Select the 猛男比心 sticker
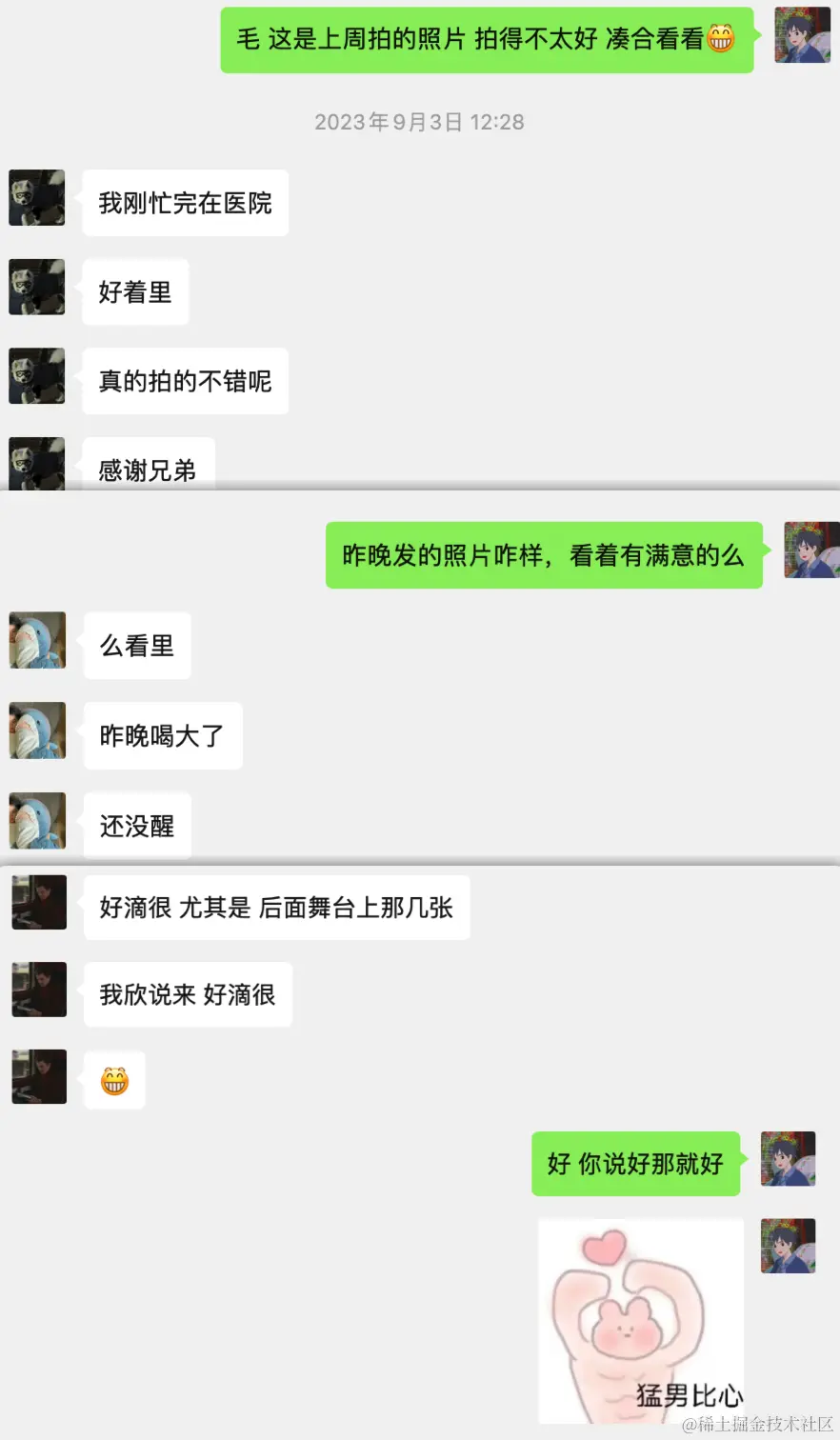Image resolution: width=840 pixels, height=1440 pixels. click(x=639, y=1319)
